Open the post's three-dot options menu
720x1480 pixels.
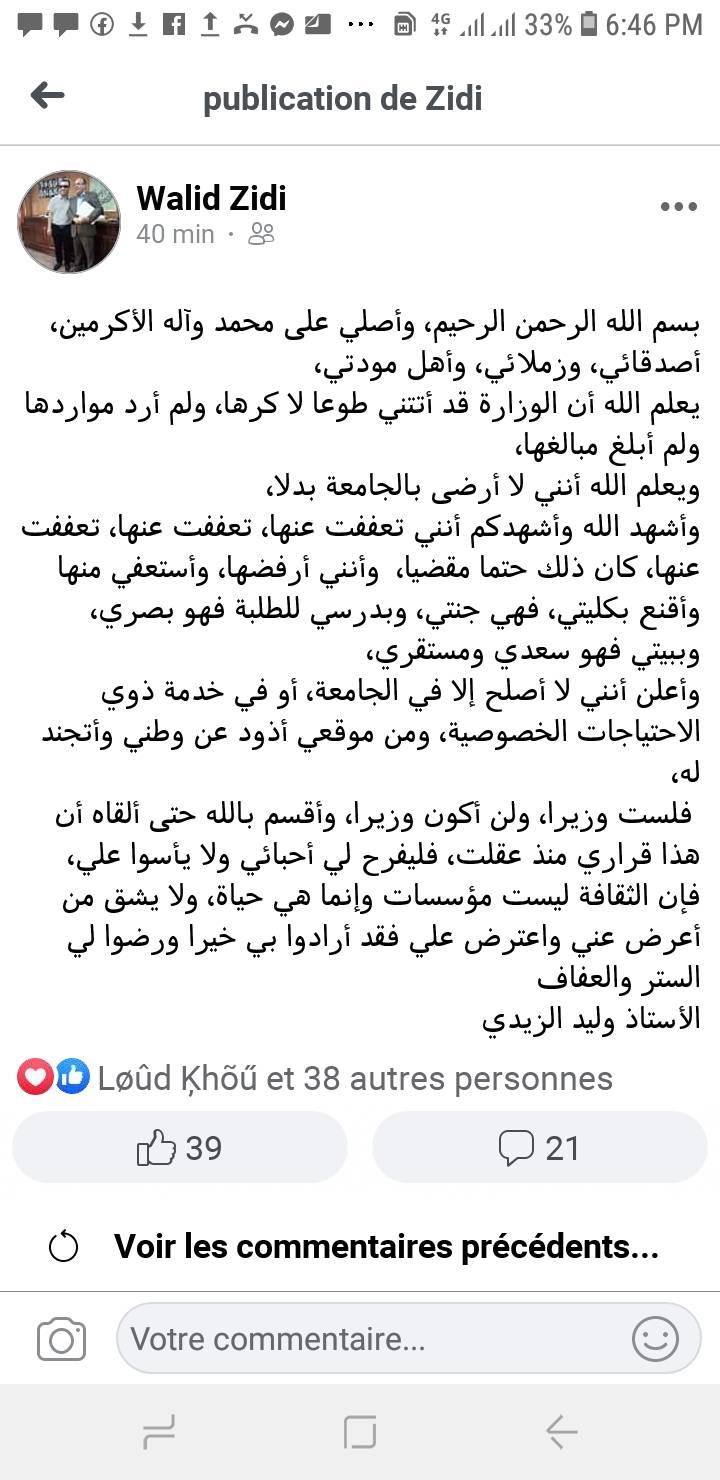(678, 207)
